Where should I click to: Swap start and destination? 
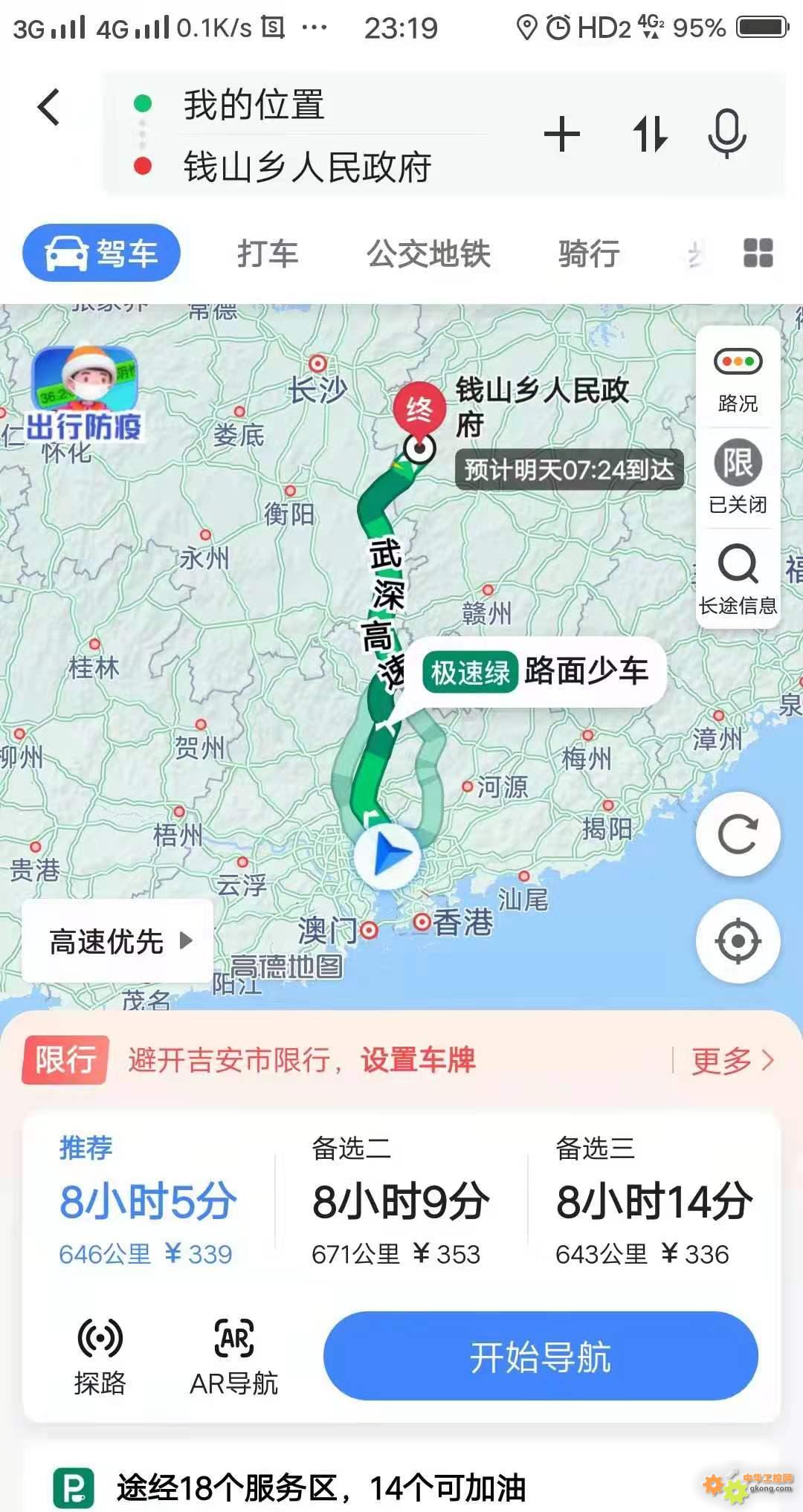tap(650, 135)
